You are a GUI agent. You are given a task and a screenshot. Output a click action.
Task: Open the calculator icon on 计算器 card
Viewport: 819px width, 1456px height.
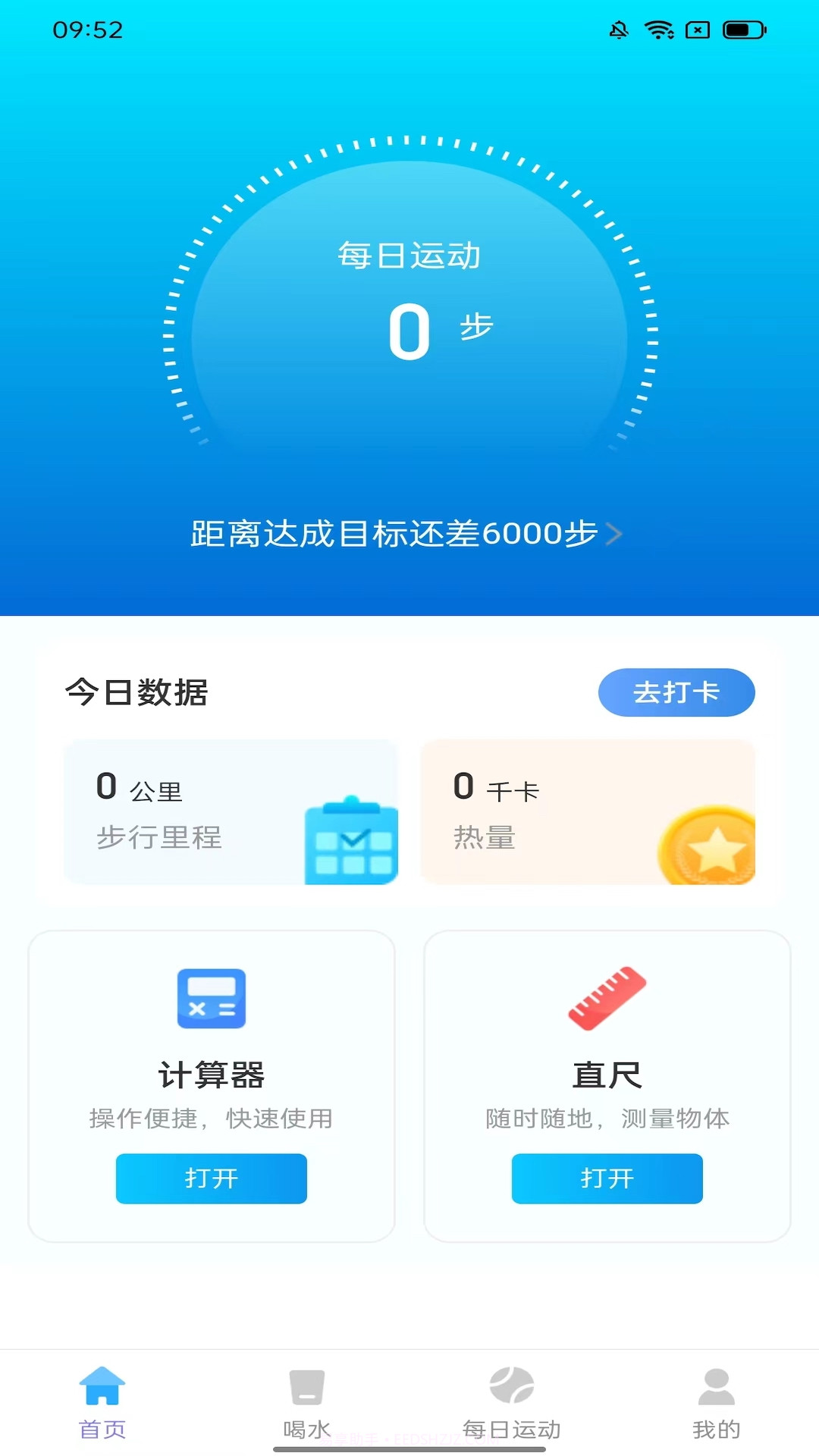coord(211,999)
